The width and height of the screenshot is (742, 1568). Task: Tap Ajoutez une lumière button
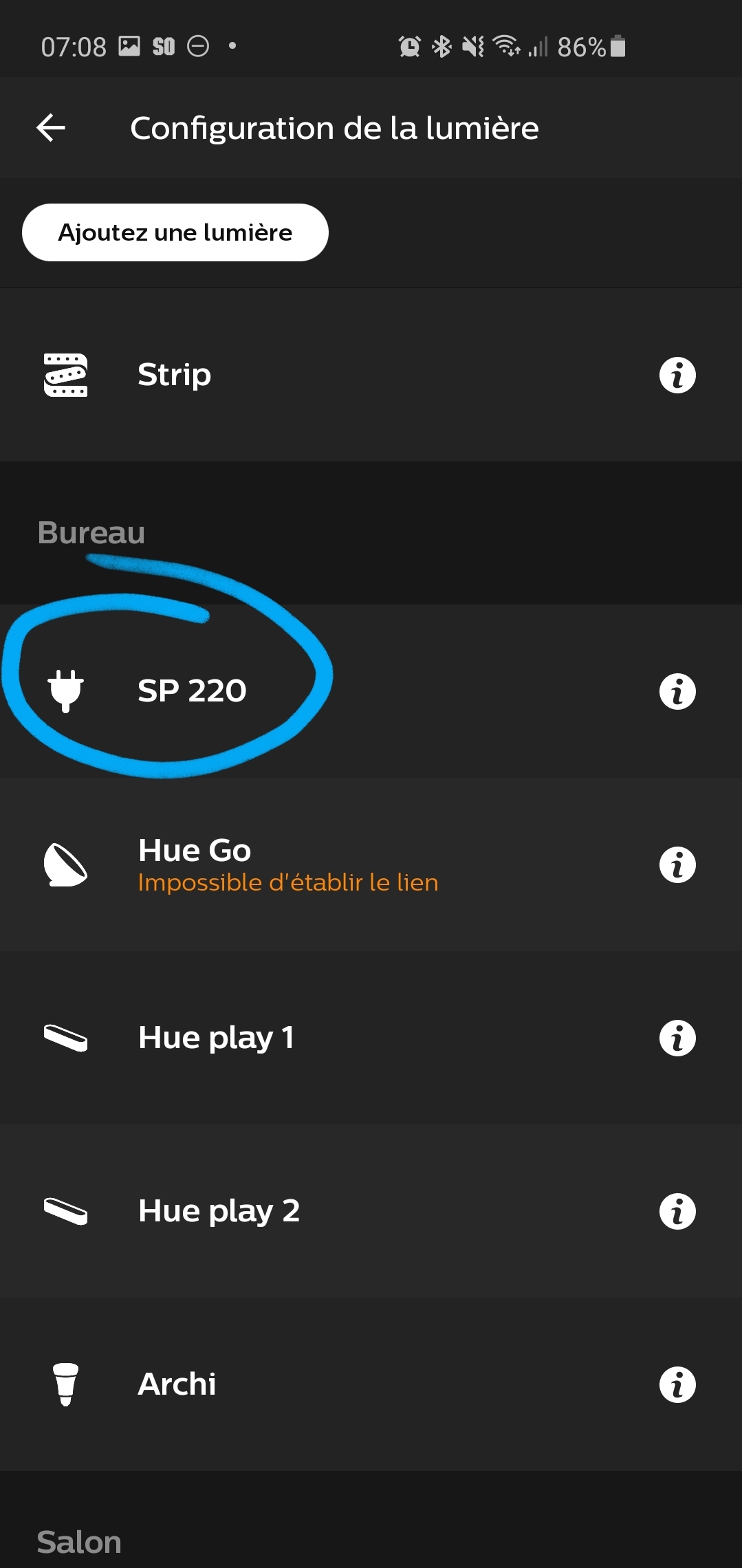[x=175, y=232]
